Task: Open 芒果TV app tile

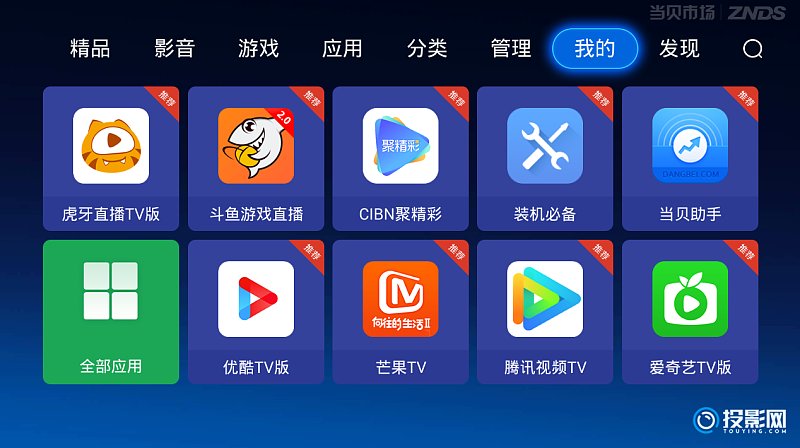Action: coord(400,311)
